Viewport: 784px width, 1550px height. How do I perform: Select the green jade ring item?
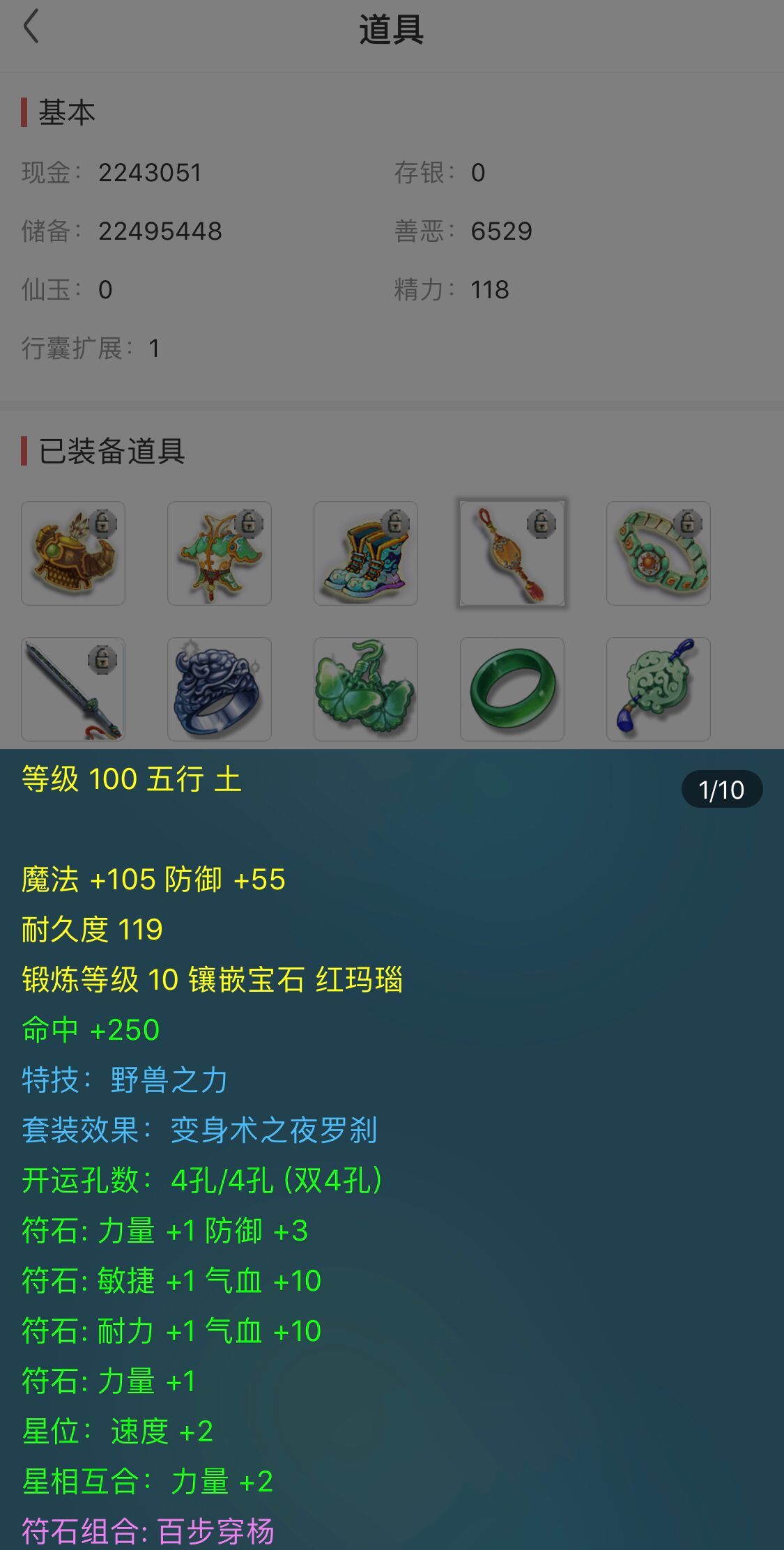pos(512,689)
